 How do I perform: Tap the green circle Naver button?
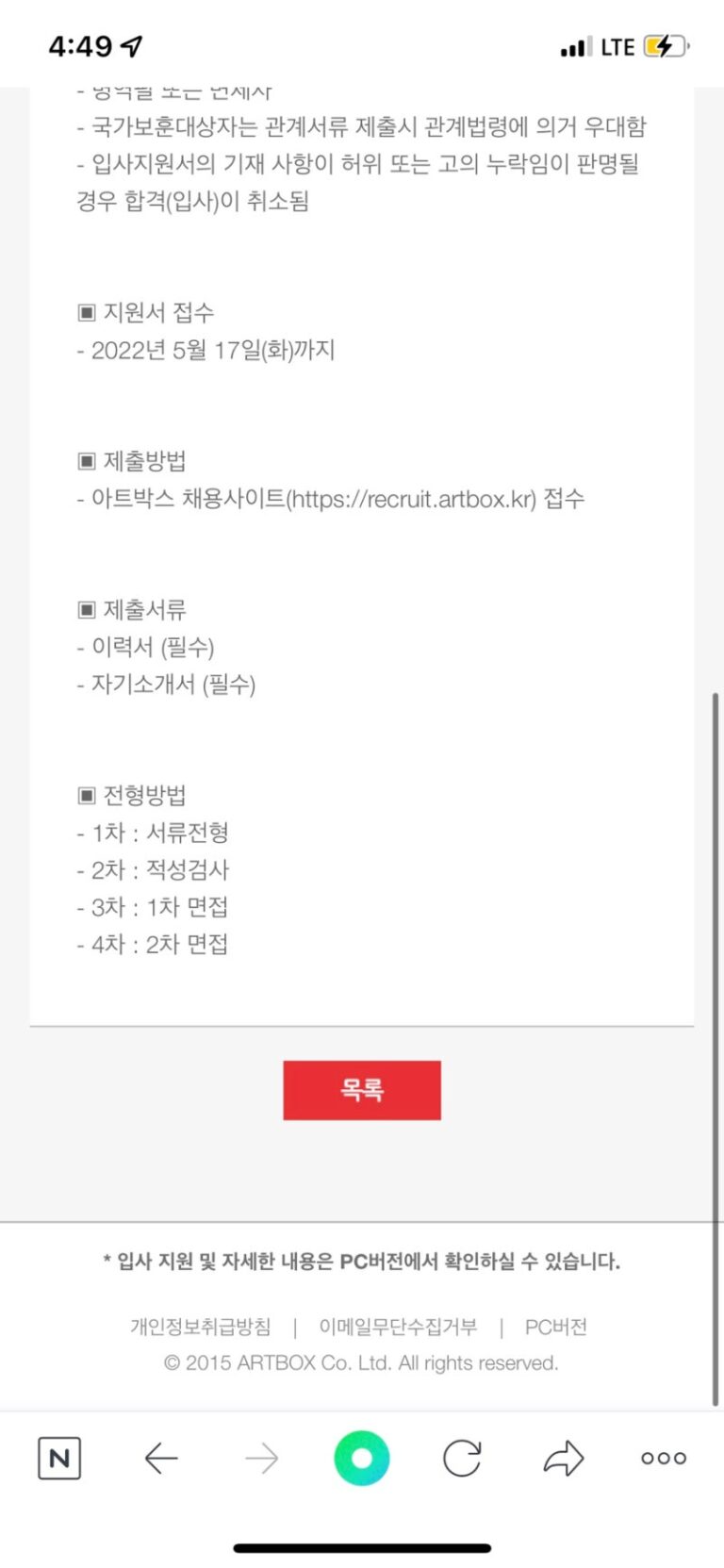(362, 1459)
